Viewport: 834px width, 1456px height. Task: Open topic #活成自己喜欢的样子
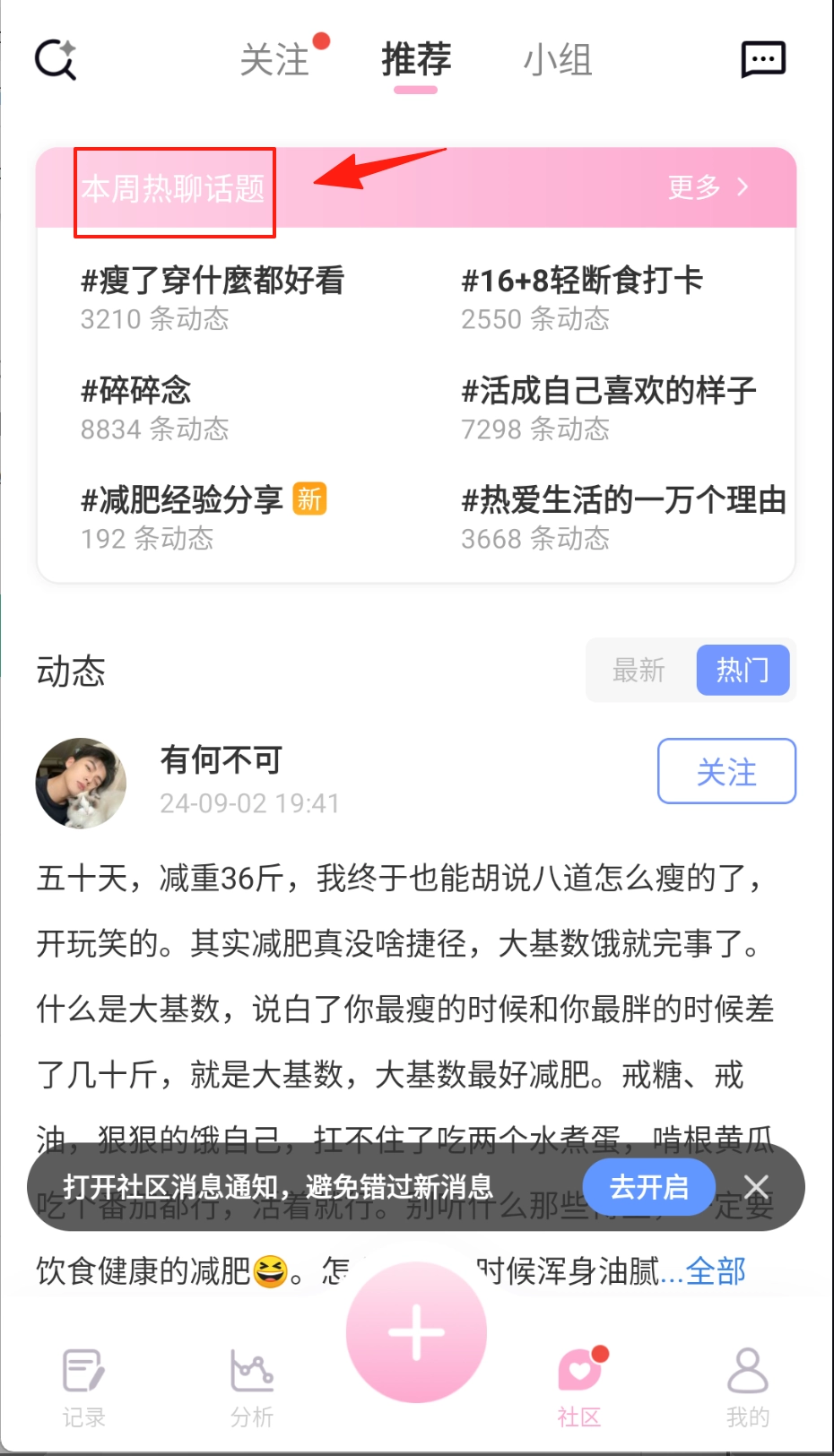pyautogui.click(x=609, y=391)
